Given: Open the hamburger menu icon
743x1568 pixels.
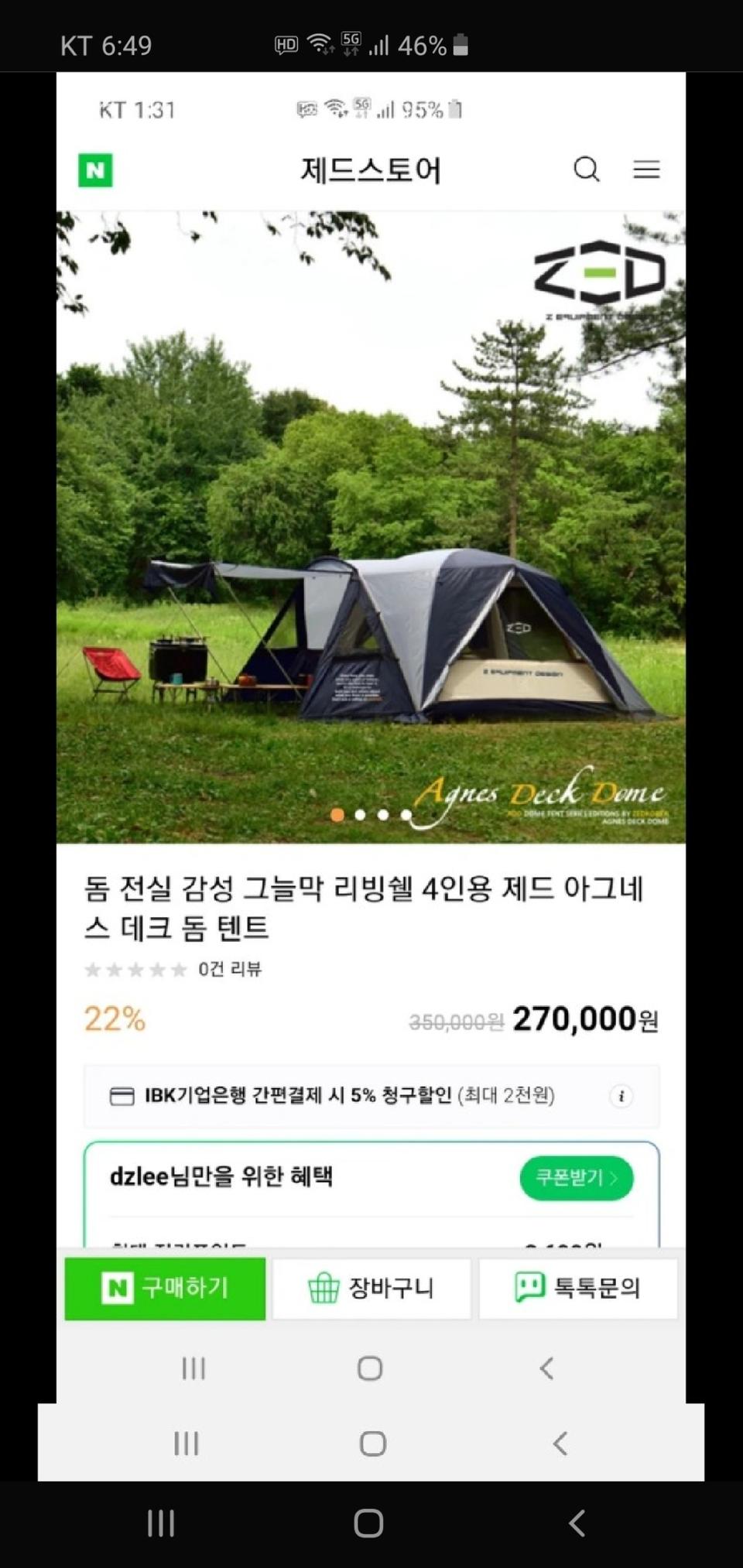Looking at the screenshot, I should pyautogui.click(x=647, y=169).
